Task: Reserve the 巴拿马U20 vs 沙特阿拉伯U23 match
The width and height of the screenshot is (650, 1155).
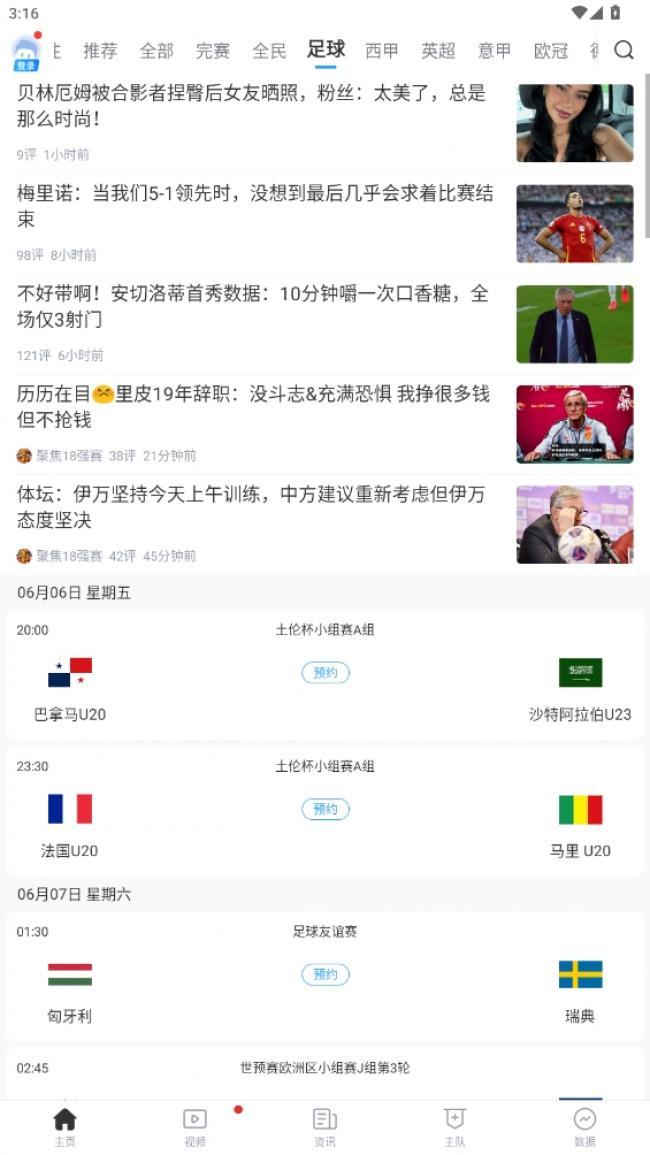Action: coord(325,673)
